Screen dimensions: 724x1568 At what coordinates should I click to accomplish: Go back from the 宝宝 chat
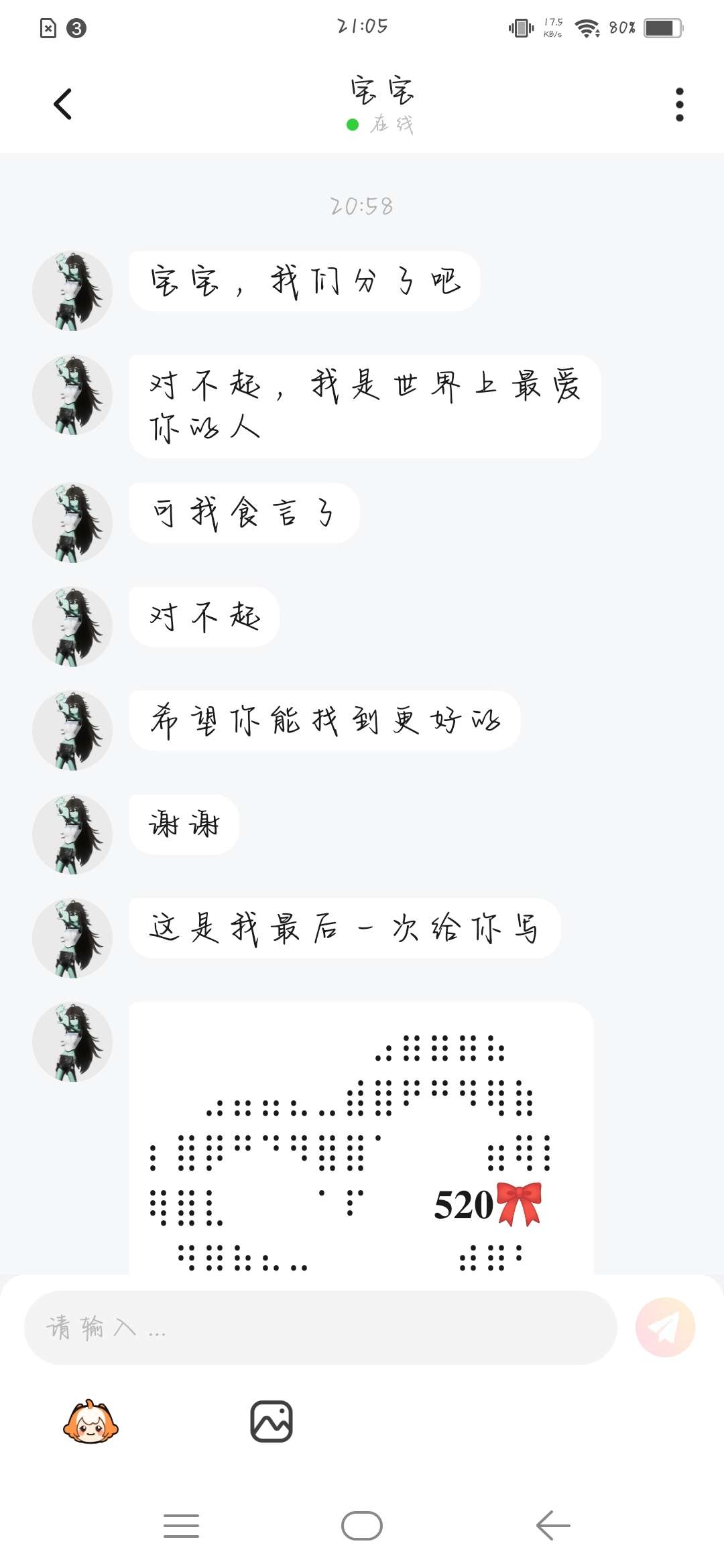pyautogui.click(x=62, y=105)
